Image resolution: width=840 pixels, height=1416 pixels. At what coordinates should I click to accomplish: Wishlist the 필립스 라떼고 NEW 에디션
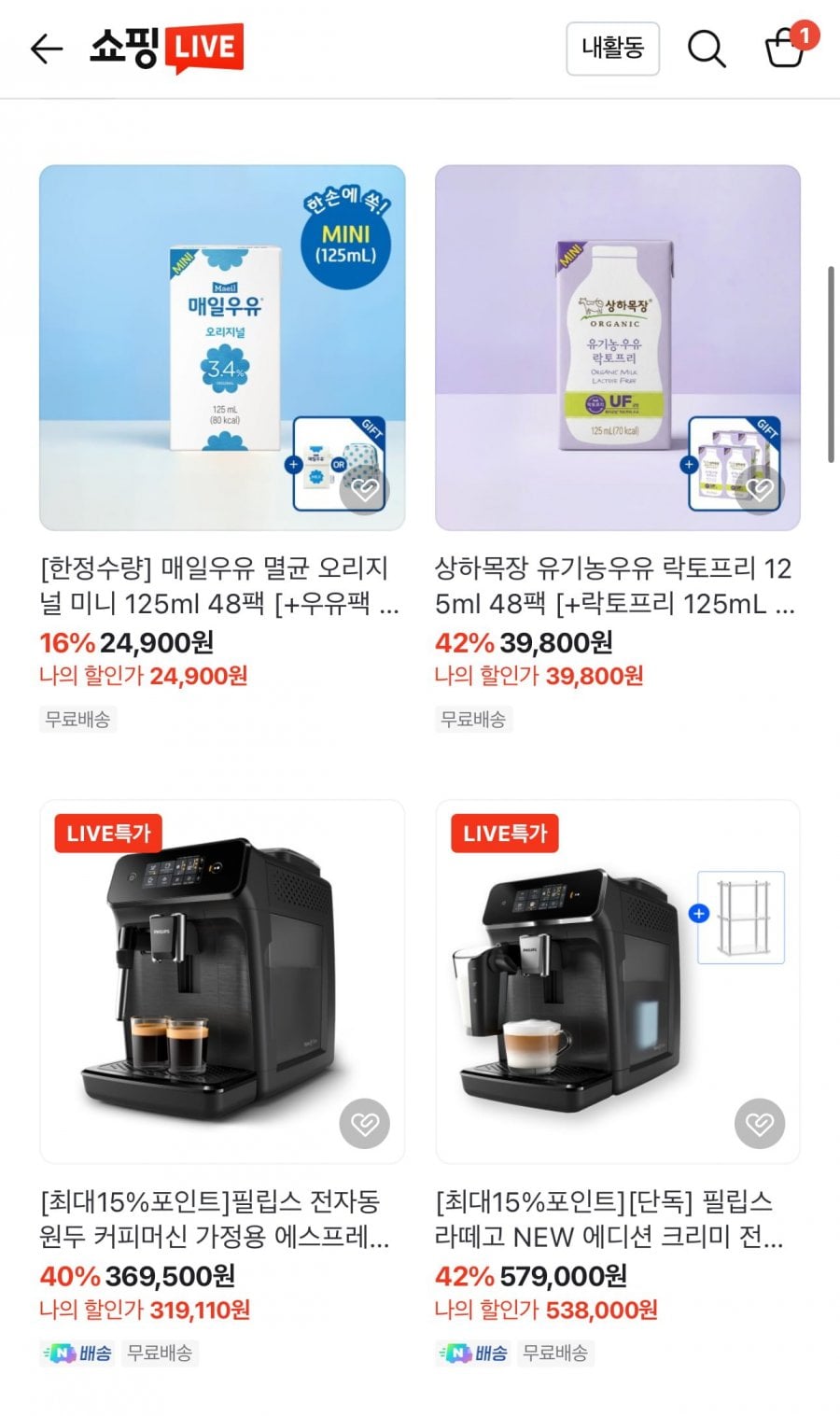(x=760, y=1124)
